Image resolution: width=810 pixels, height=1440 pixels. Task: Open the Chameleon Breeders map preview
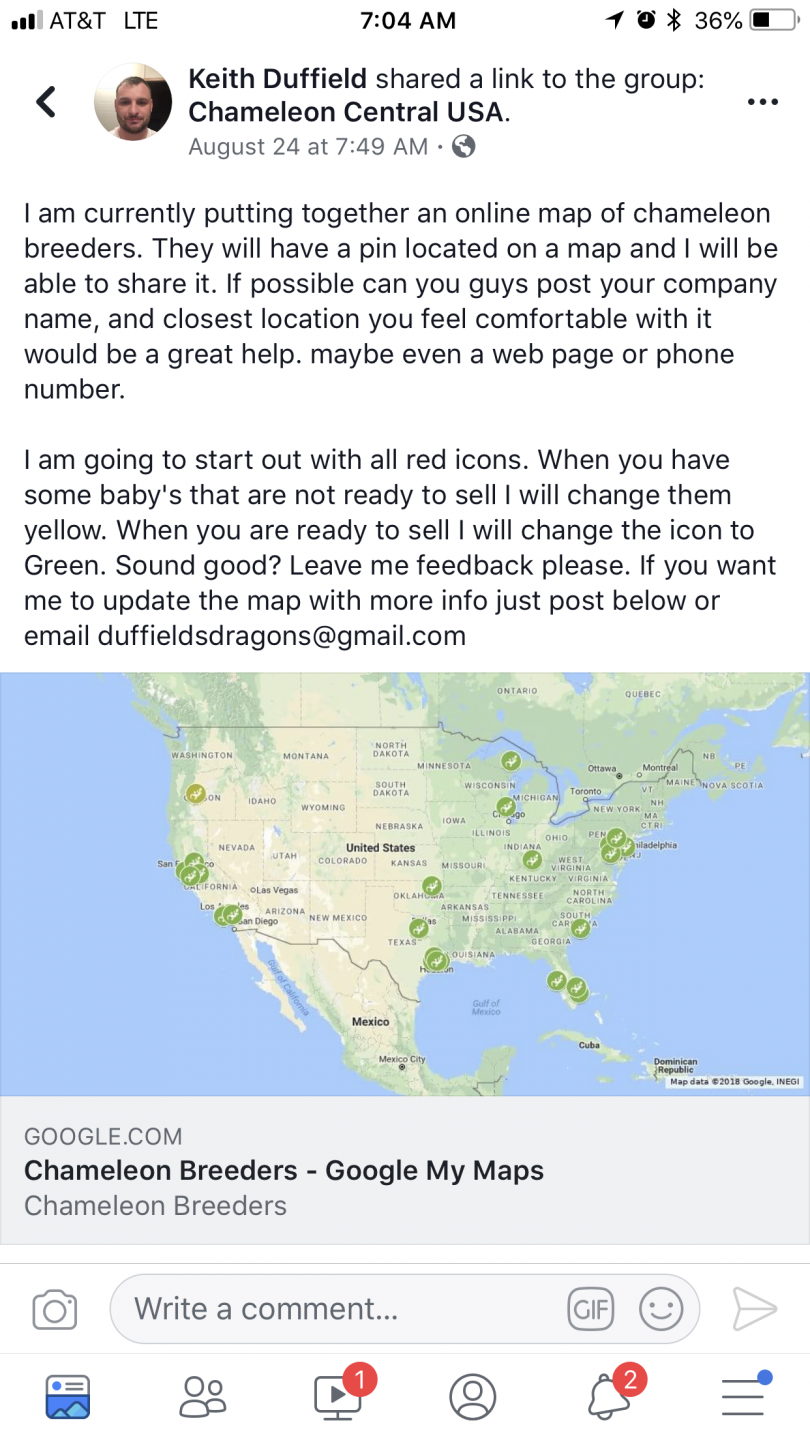click(405, 884)
